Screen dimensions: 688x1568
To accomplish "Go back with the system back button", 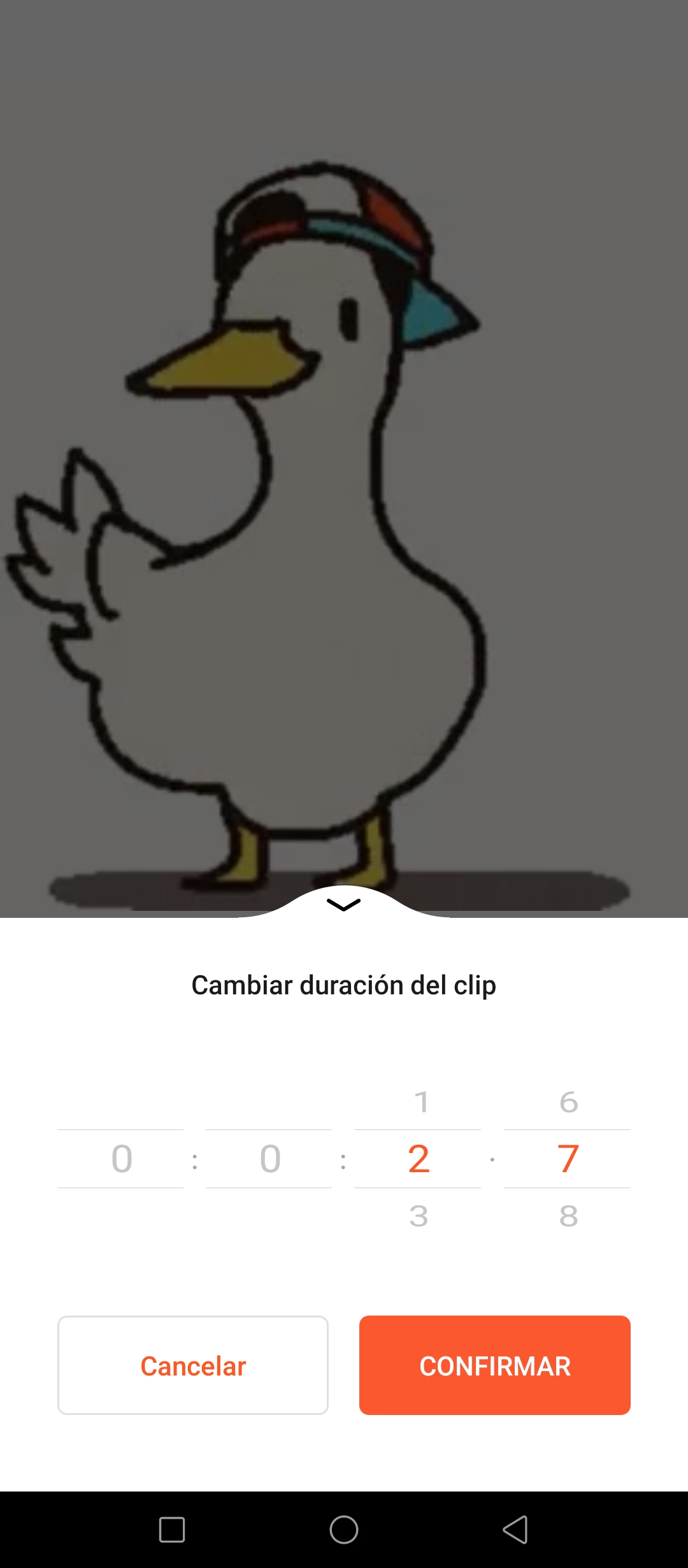I will click(x=515, y=1530).
